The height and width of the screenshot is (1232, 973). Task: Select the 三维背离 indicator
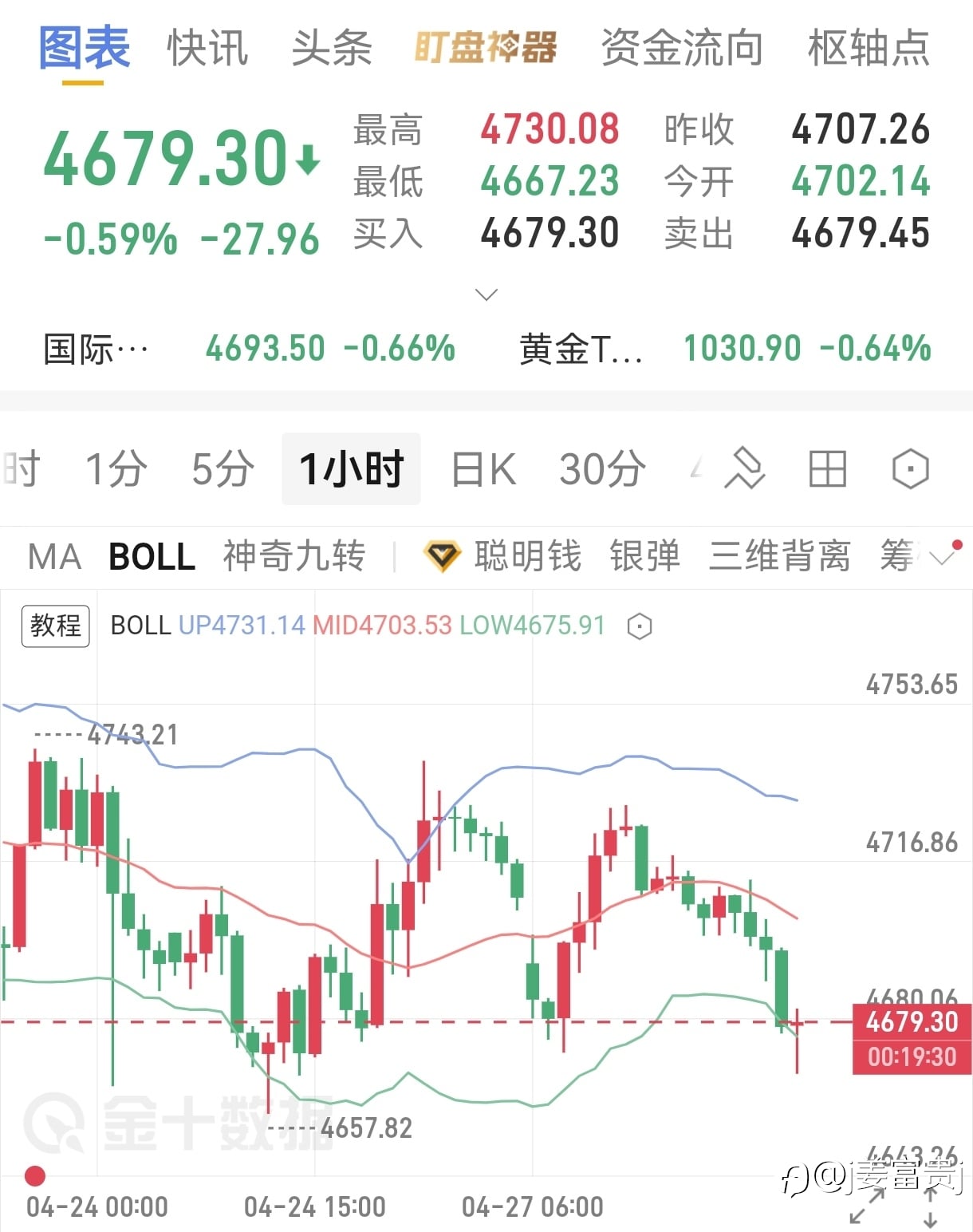click(x=780, y=557)
